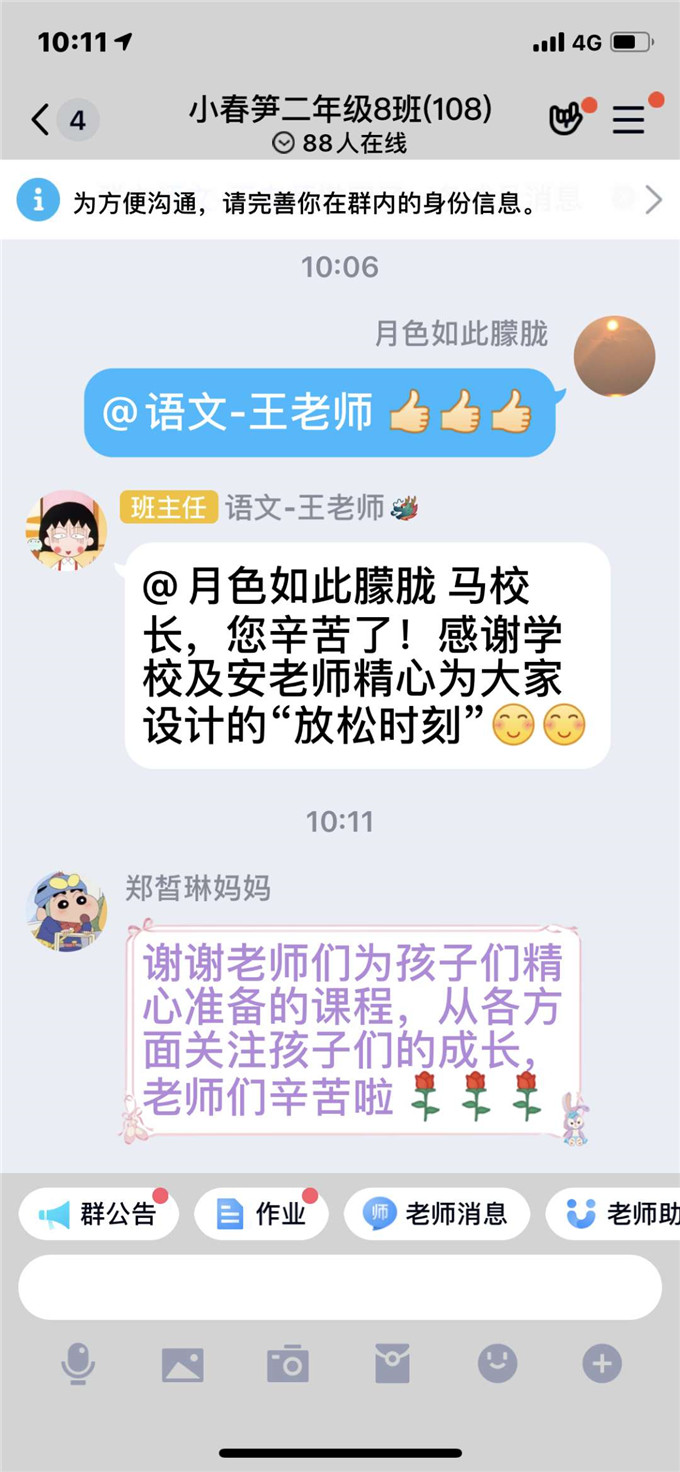Open the identity info completion banner

pos(340,201)
